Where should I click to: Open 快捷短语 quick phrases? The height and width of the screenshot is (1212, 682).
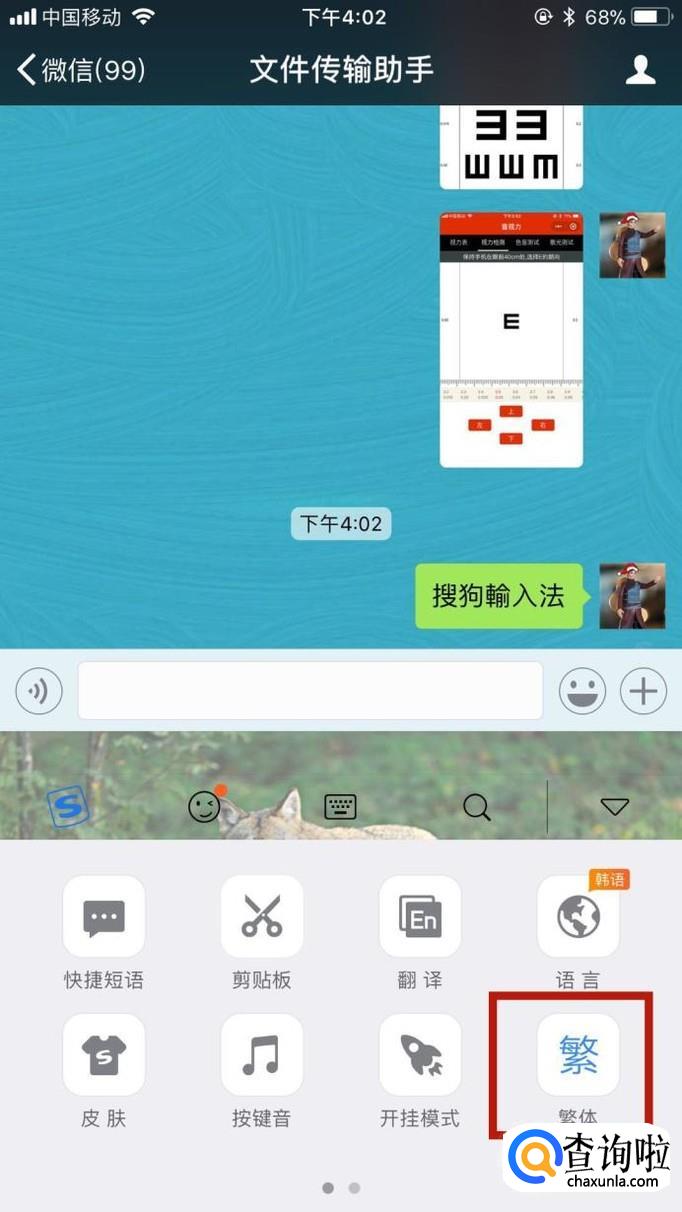tap(104, 917)
